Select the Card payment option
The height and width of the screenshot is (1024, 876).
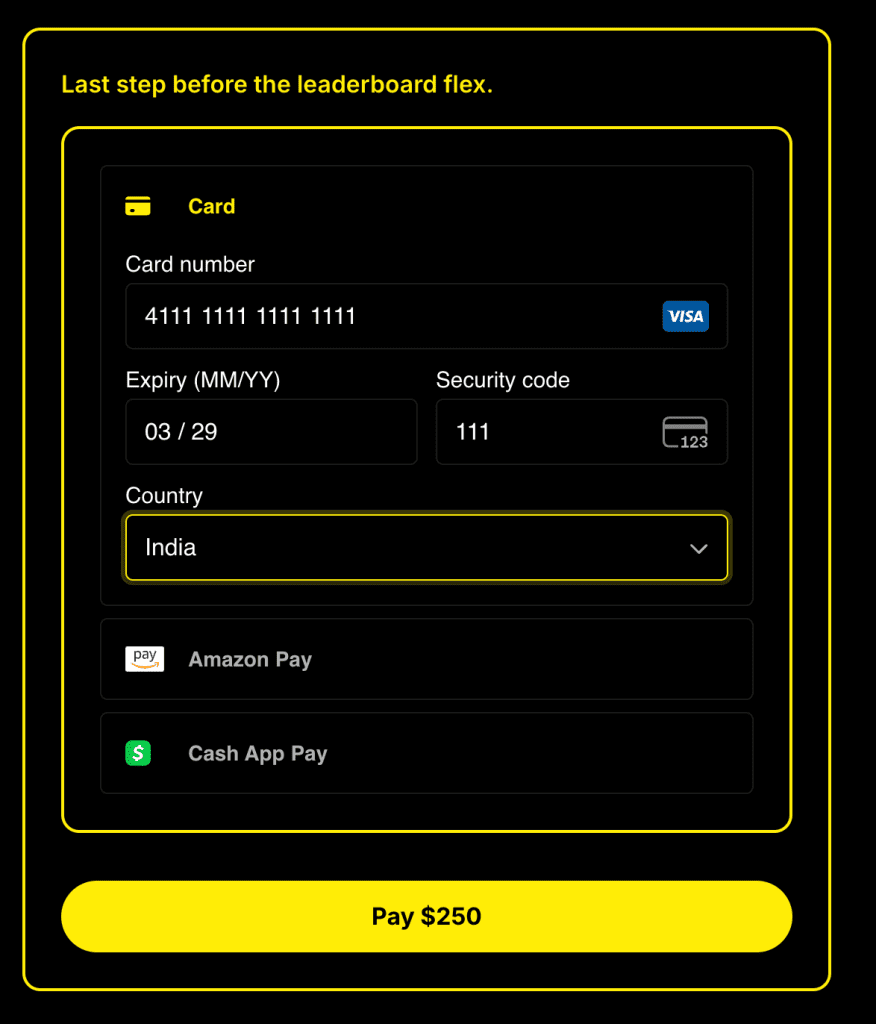211,207
